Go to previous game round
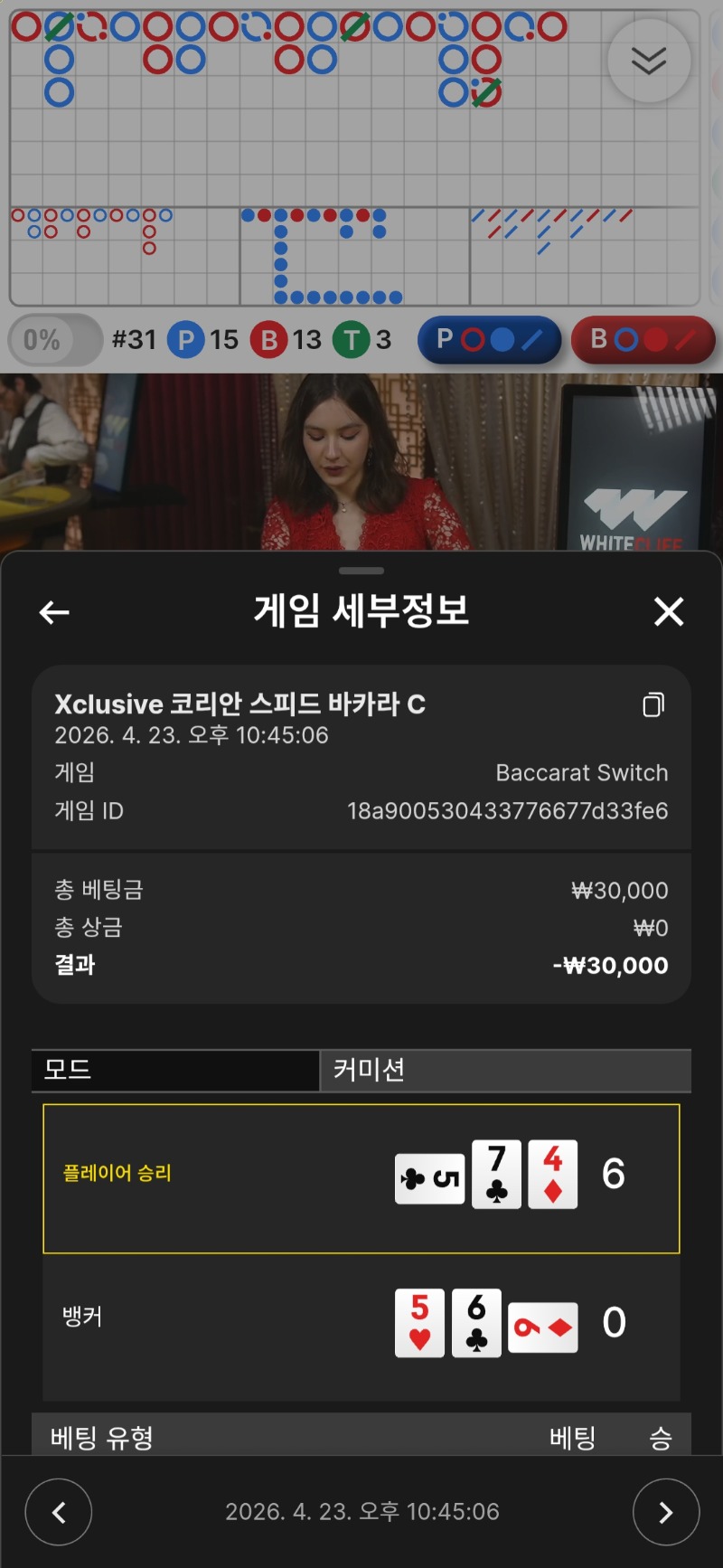The width and height of the screenshot is (723, 1568). (59, 1512)
